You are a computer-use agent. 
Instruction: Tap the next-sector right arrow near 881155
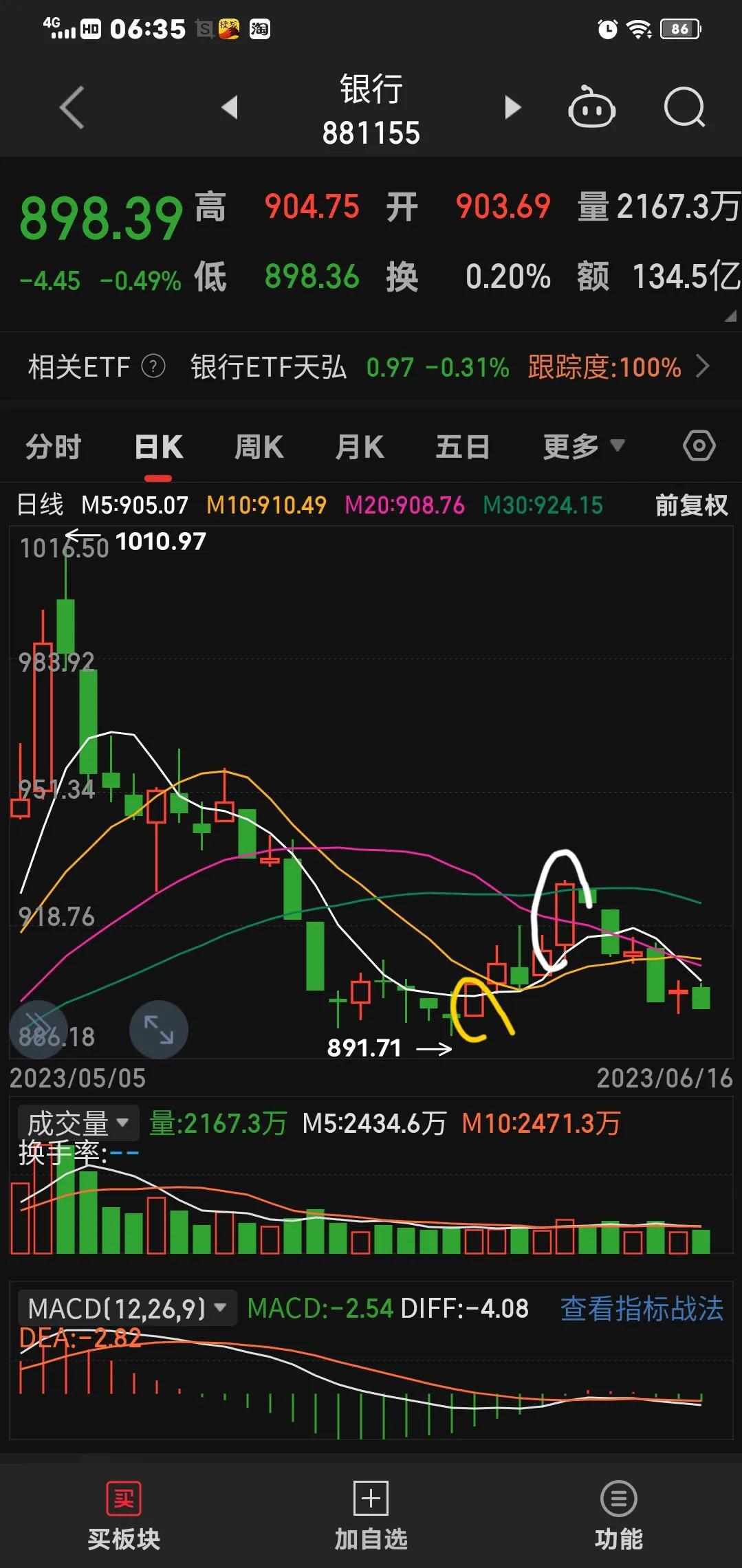point(512,108)
